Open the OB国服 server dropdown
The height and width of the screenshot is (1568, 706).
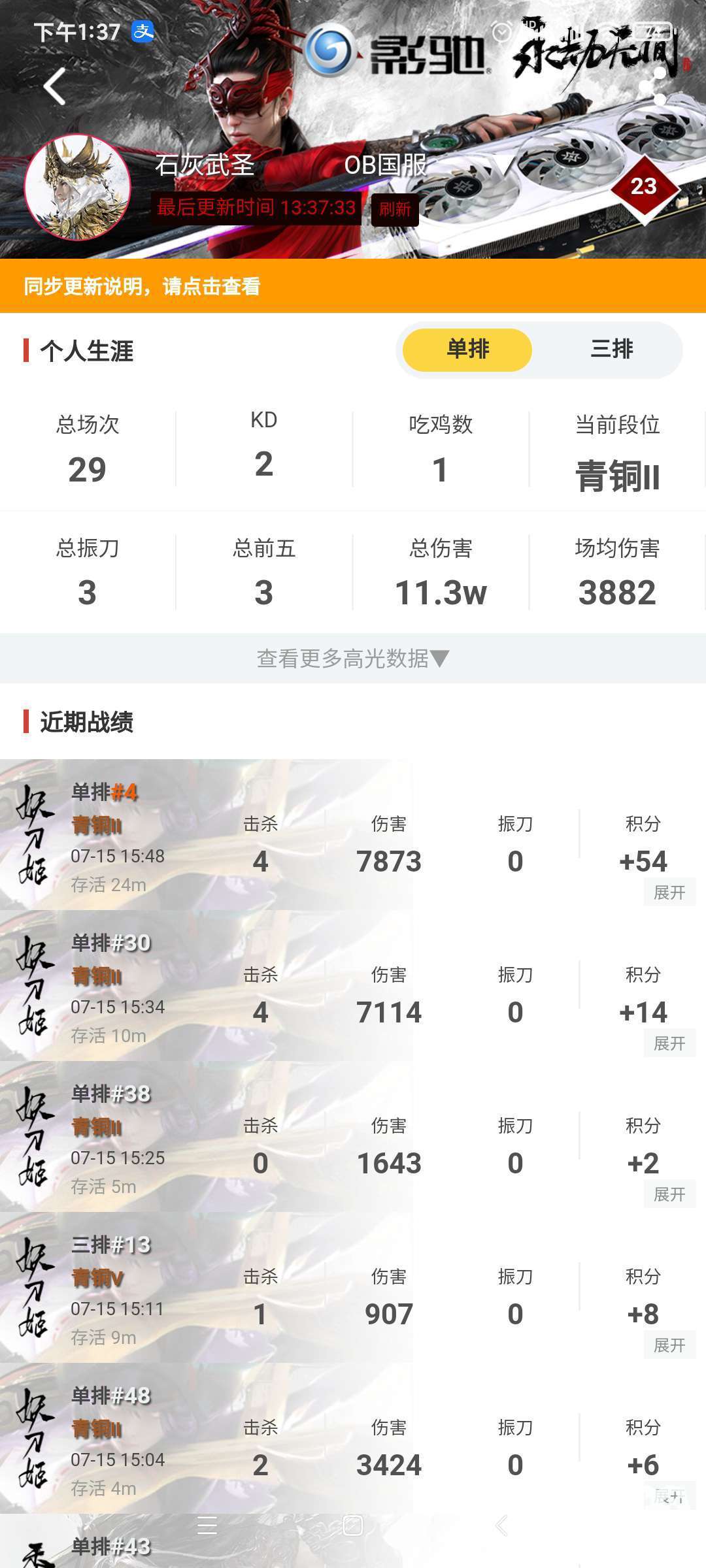[x=503, y=165]
